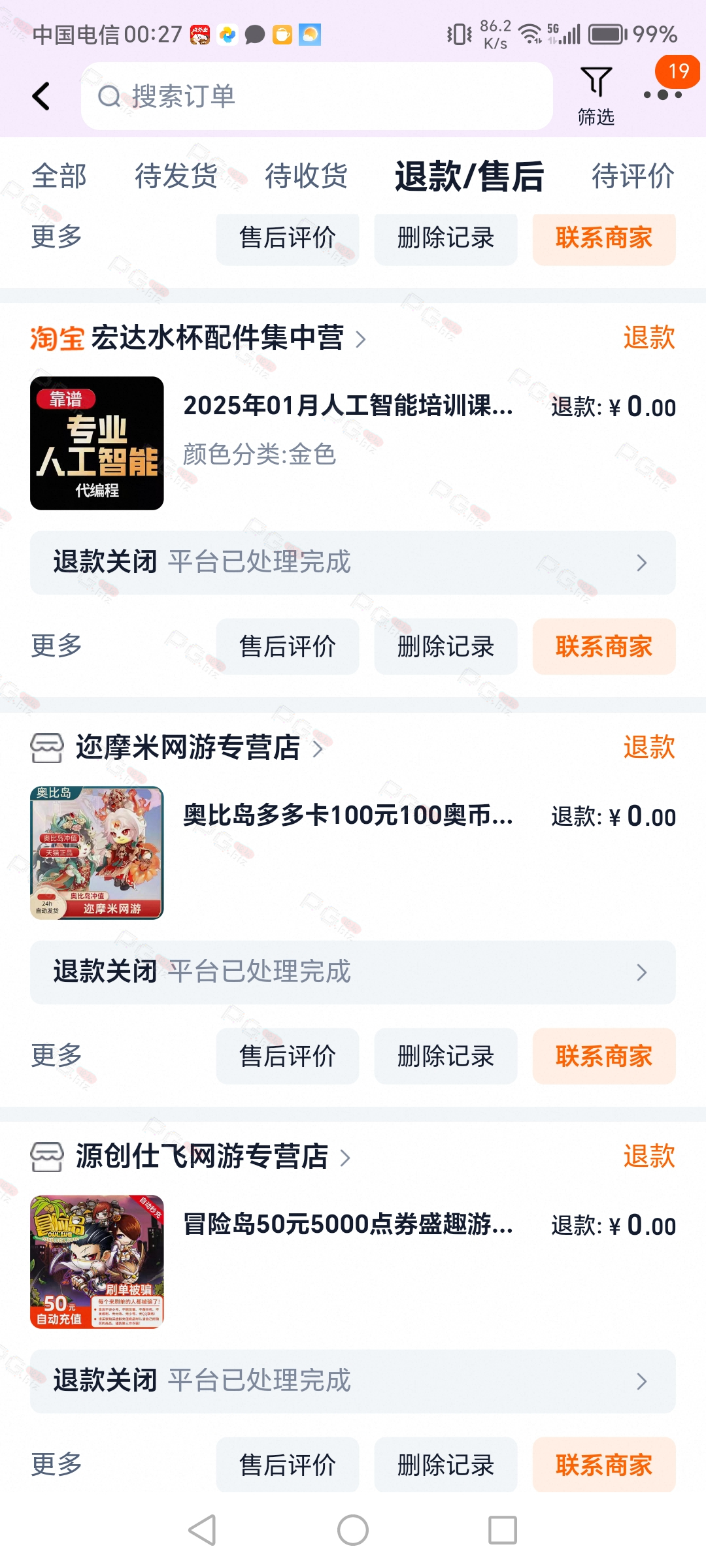Switch to the 全部 tab
Screen dimensions: 706x1568
59,176
